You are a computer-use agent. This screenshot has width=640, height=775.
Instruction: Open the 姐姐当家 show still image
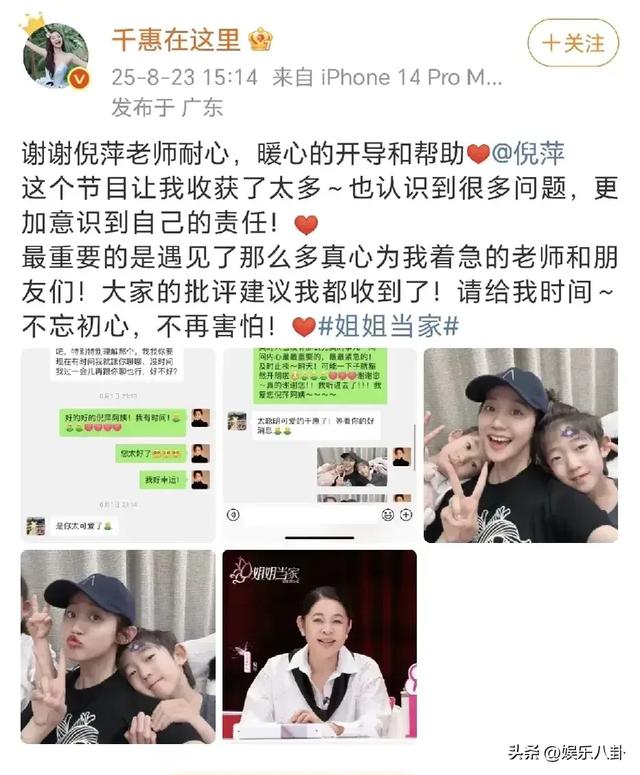click(319, 646)
